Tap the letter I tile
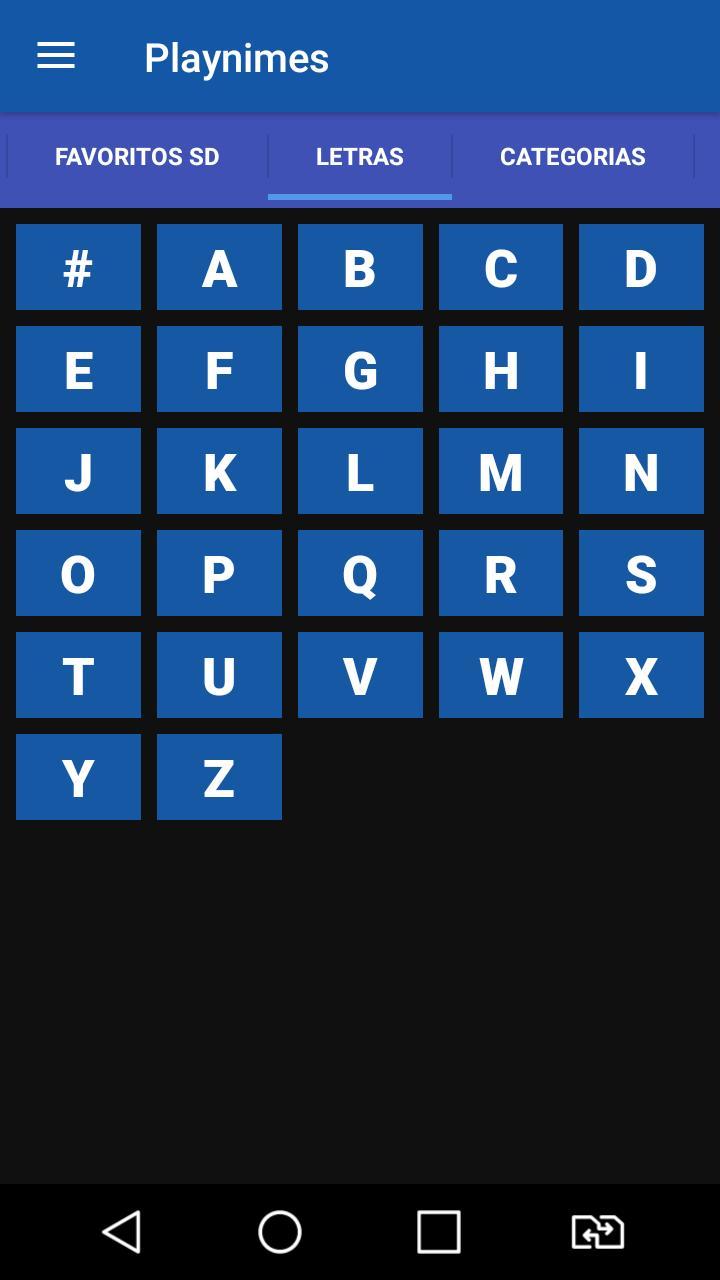Screen dimensions: 720x1280 click(x=641, y=369)
